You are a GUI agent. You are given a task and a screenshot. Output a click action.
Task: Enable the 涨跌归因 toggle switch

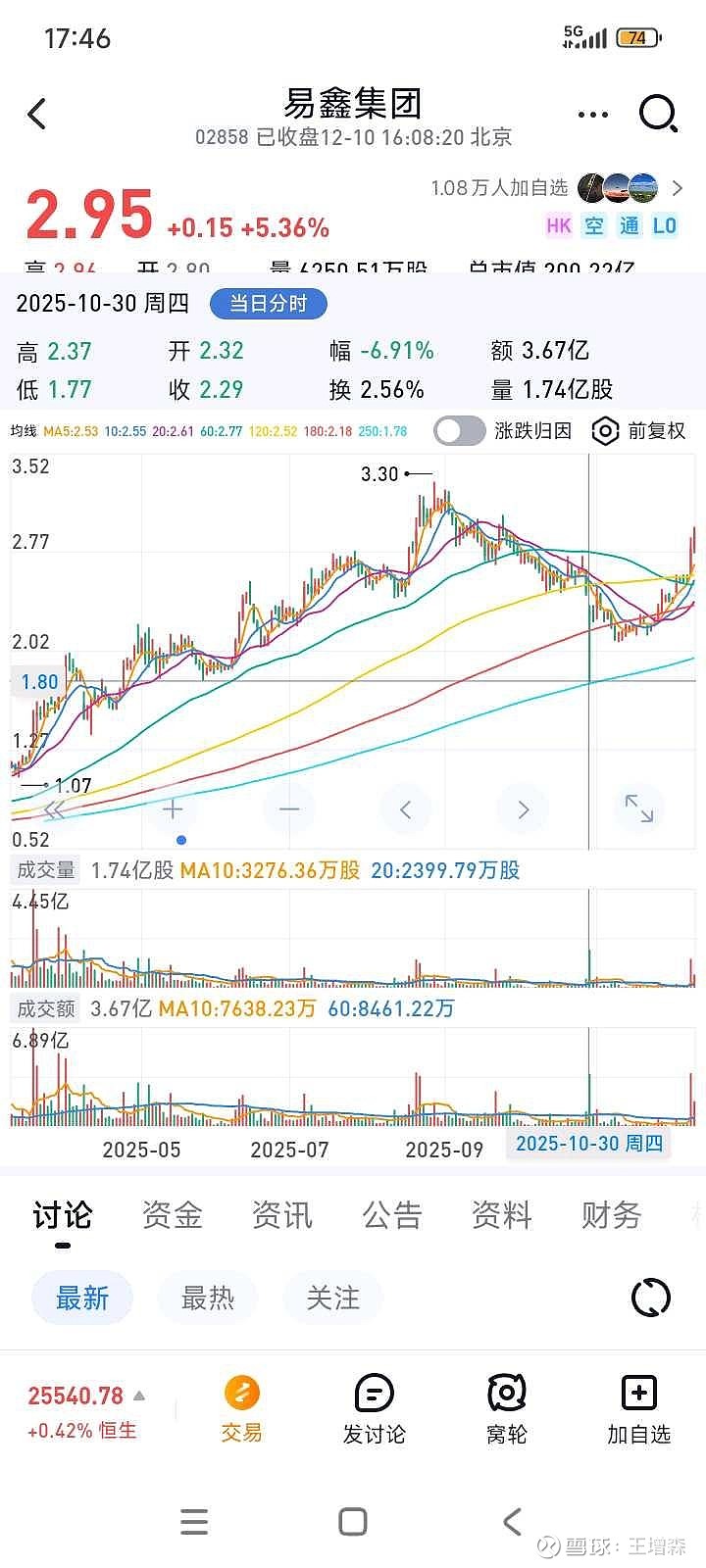tap(459, 430)
